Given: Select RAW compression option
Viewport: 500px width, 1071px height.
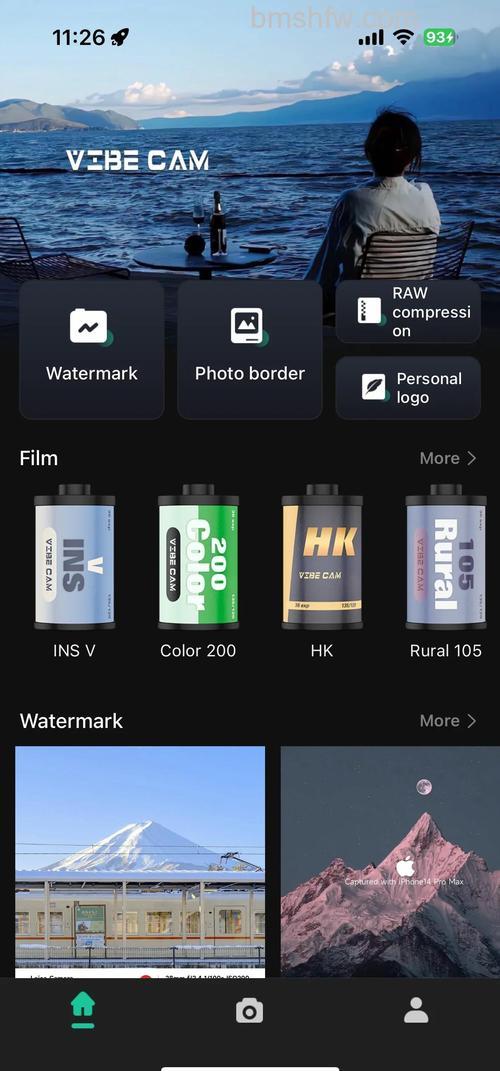Looking at the screenshot, I should [408, 311].
